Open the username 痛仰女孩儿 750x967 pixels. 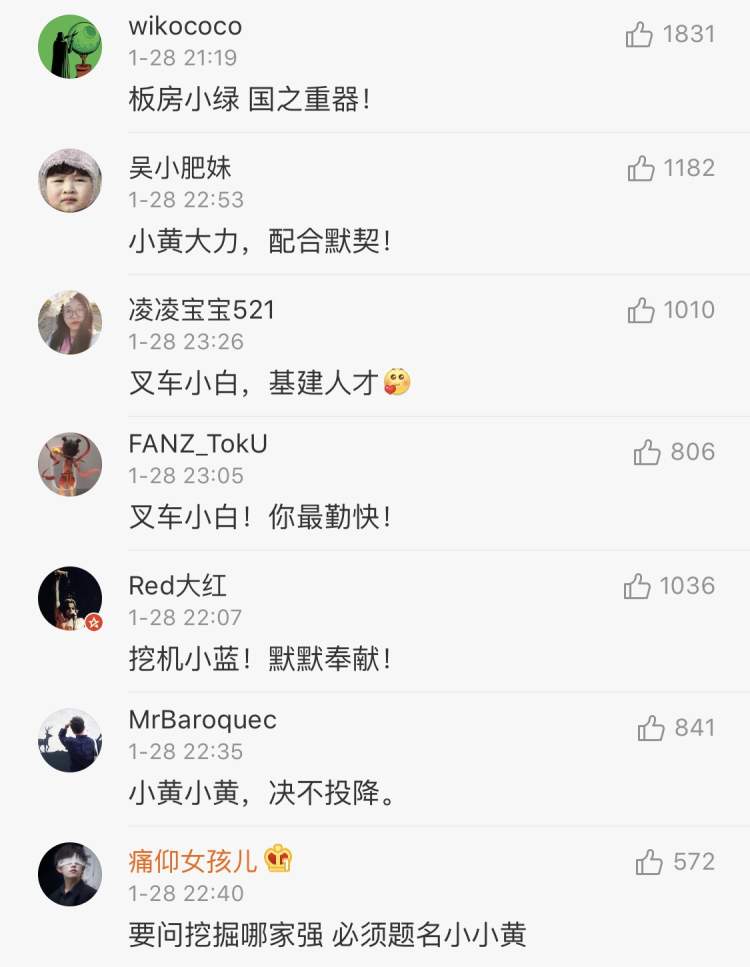pyautogui.click(x=193, y=860)
